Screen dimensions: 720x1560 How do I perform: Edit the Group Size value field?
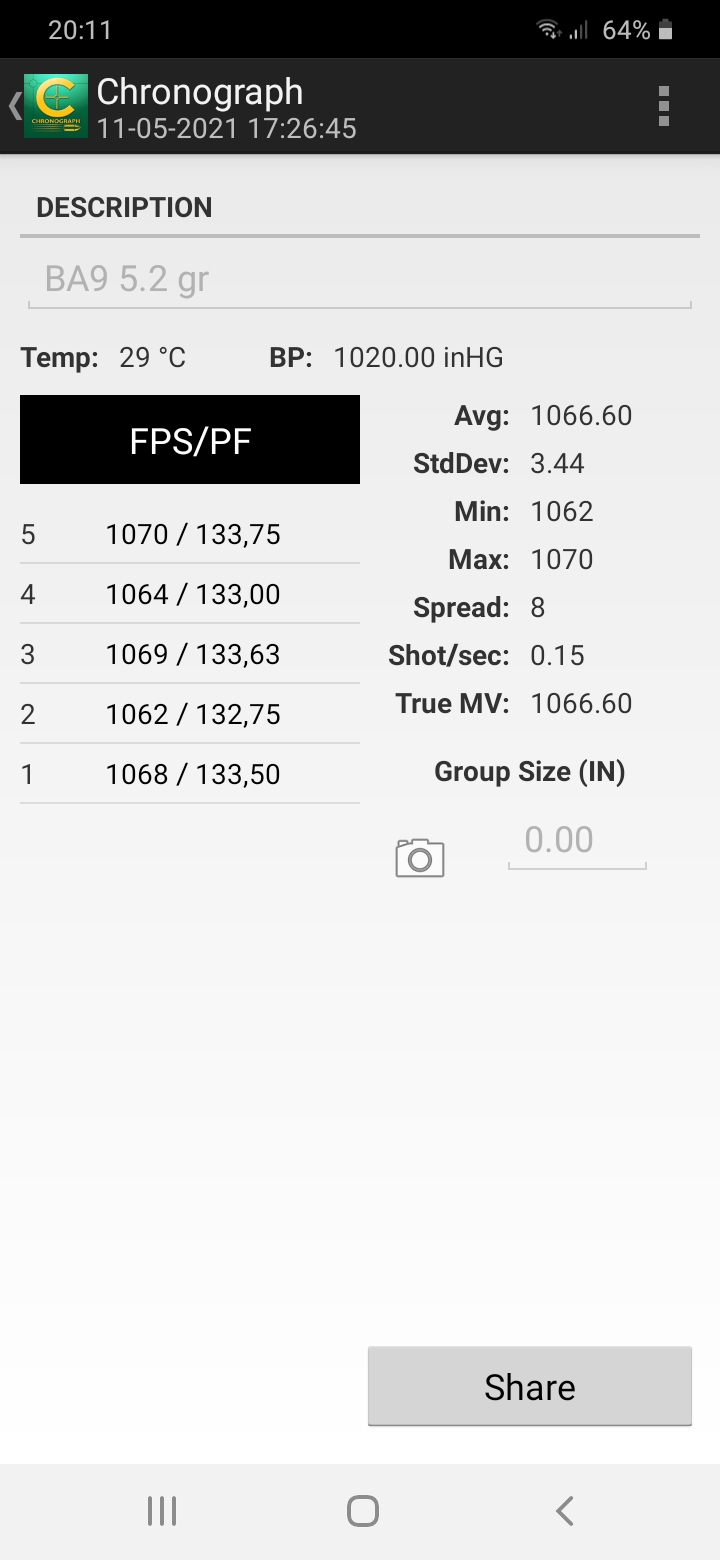tap(577, 841)
